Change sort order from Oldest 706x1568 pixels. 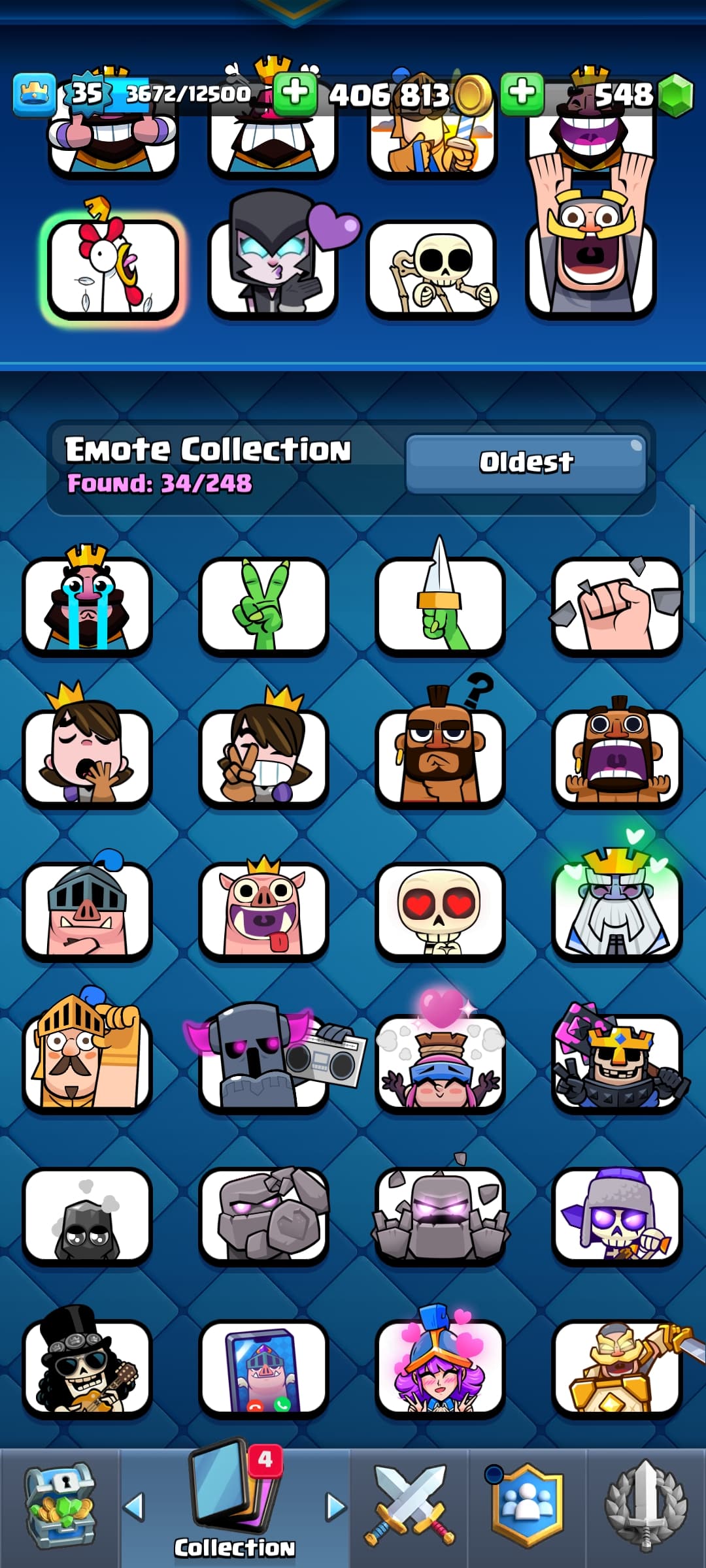(526, 463)
